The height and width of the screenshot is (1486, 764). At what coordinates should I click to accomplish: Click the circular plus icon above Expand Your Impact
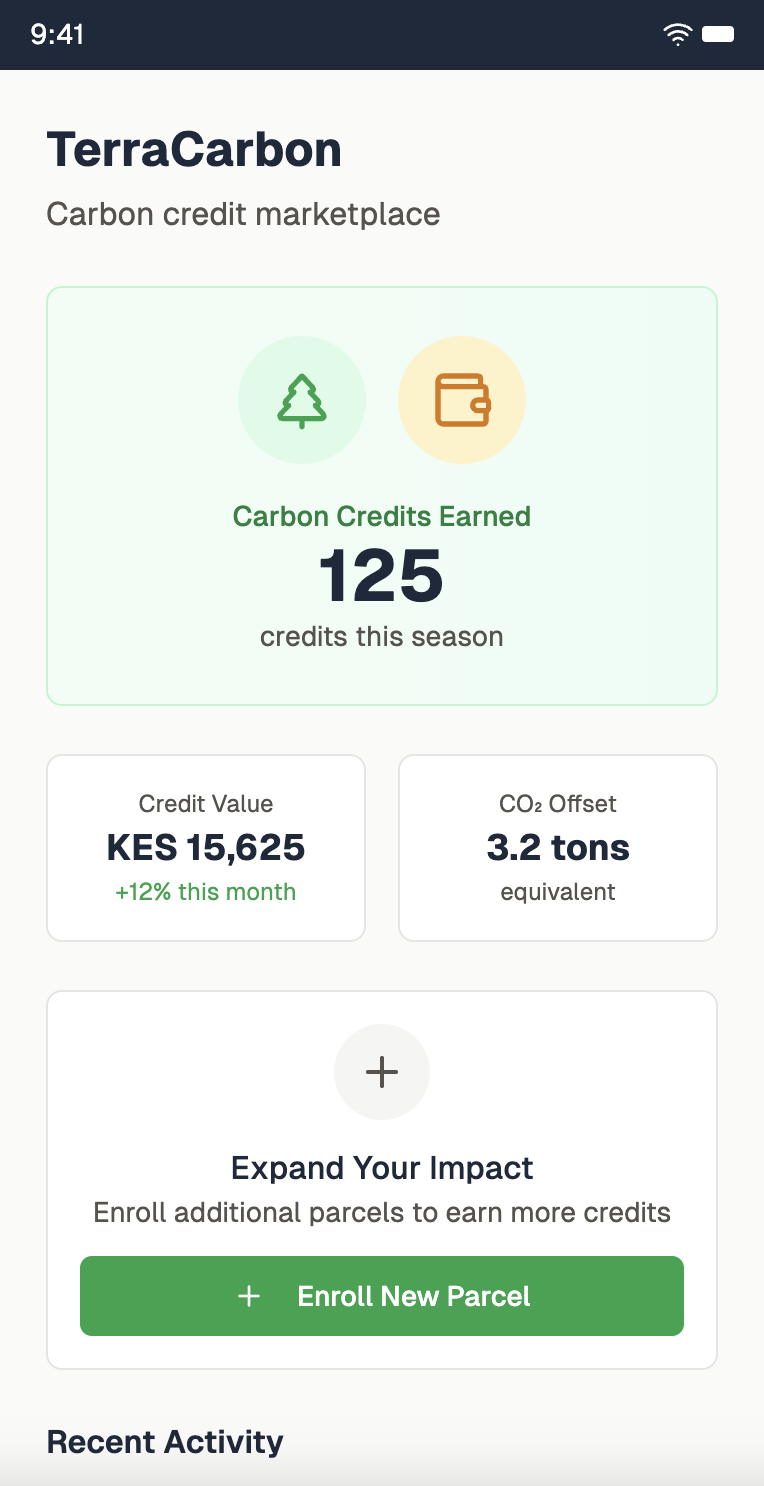[x=381, y=1071]
